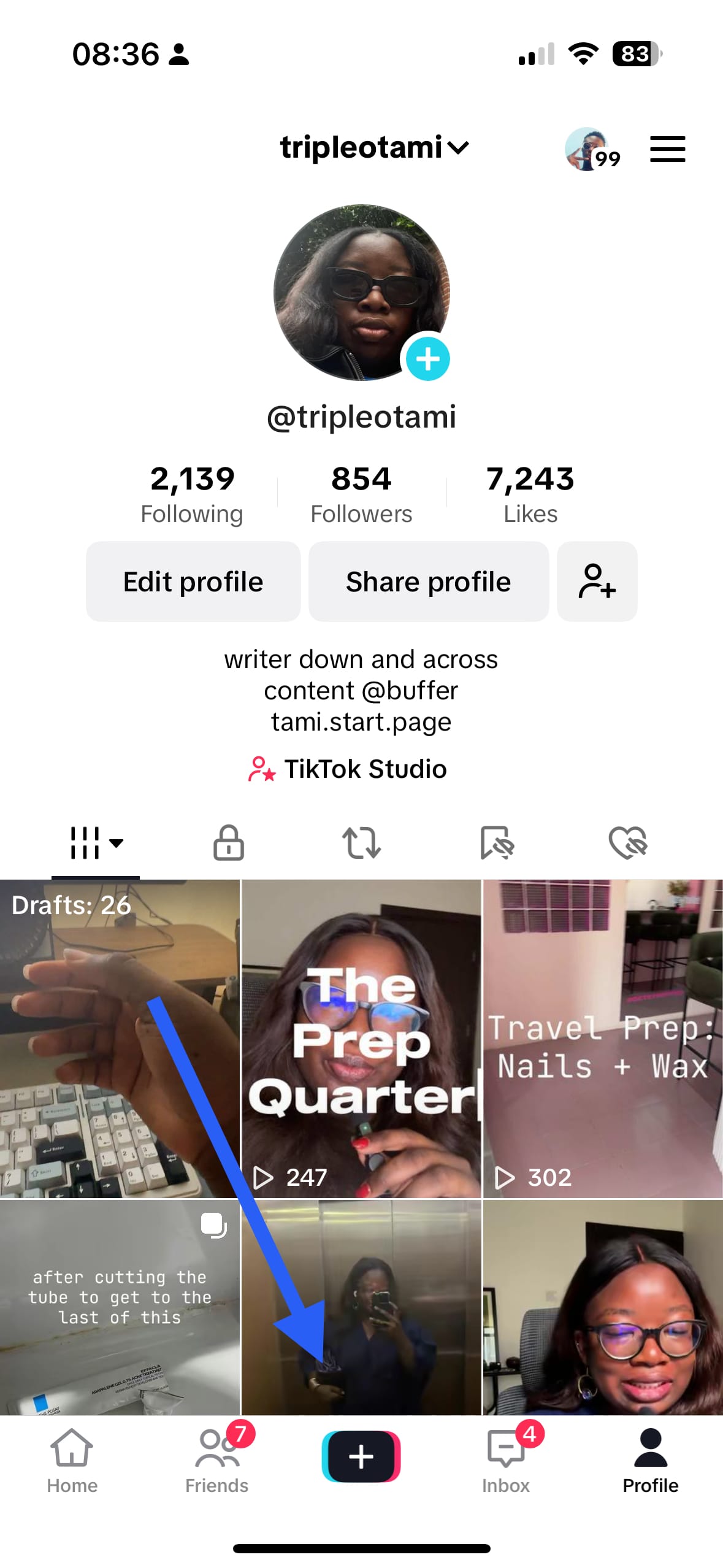Image resolution: width=723 pixels, height=1568 pixels.
Task: Open the hamburger menu
Action: 667,149
